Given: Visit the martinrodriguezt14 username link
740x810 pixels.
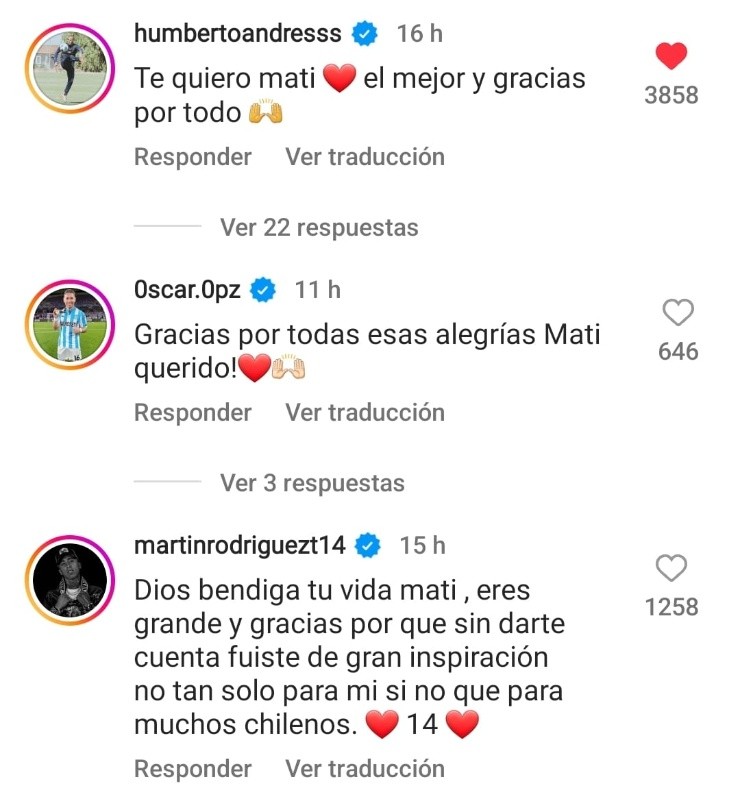Looking at the screenshot, I should 239,546.
